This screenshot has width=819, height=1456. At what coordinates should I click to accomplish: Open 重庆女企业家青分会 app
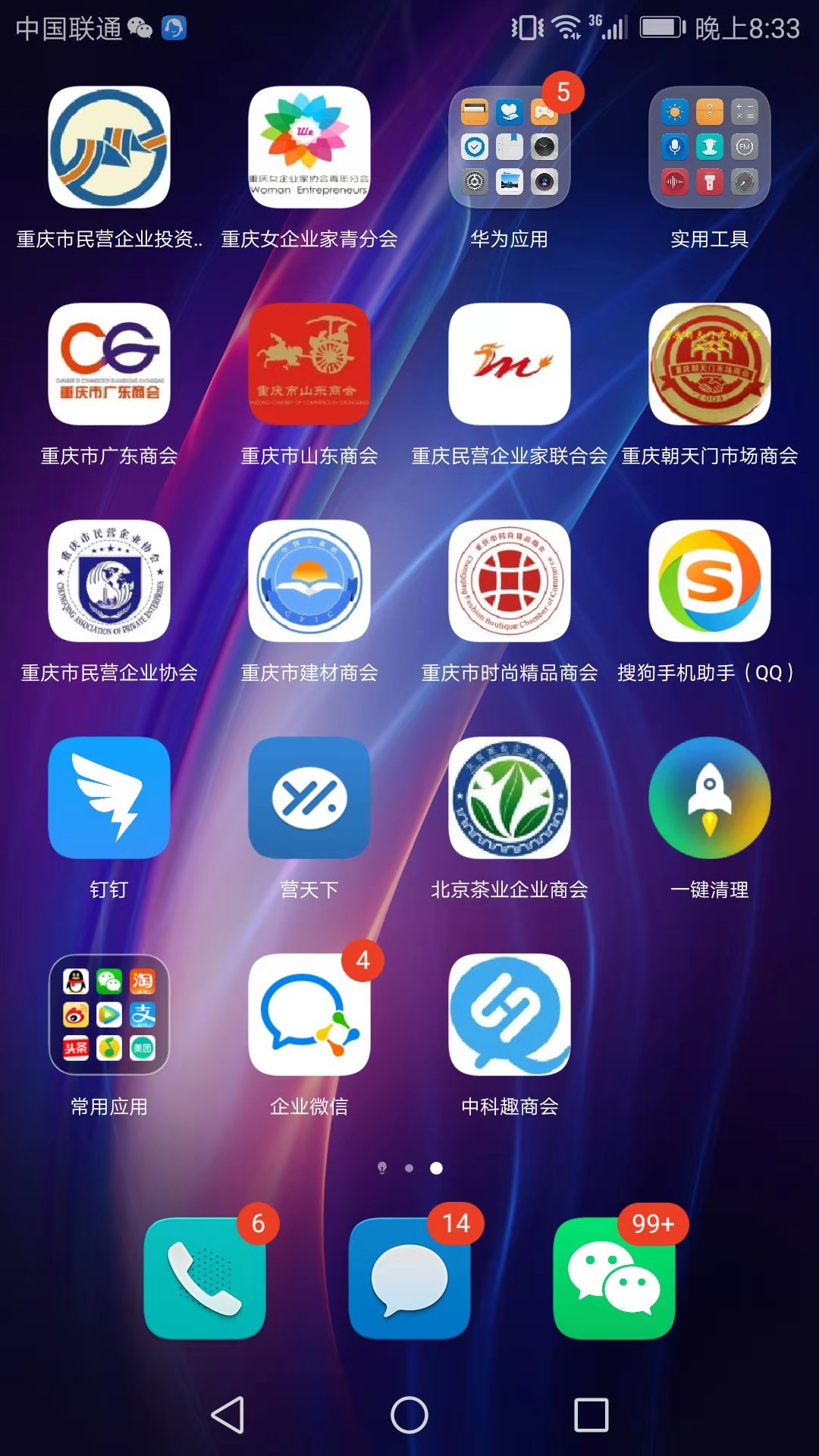[309, 147]
